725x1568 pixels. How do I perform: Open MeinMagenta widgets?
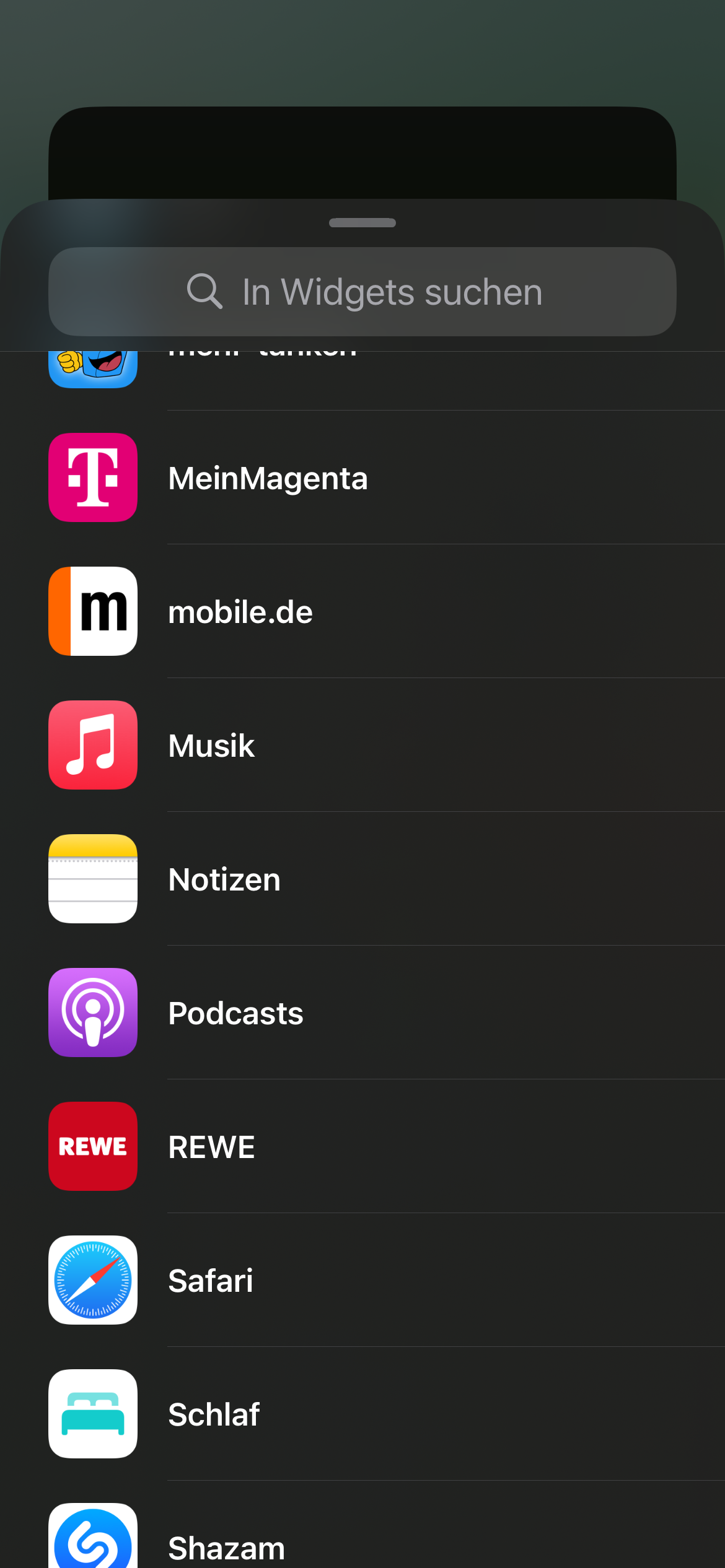pyautogui.click(x=268, y=478)
